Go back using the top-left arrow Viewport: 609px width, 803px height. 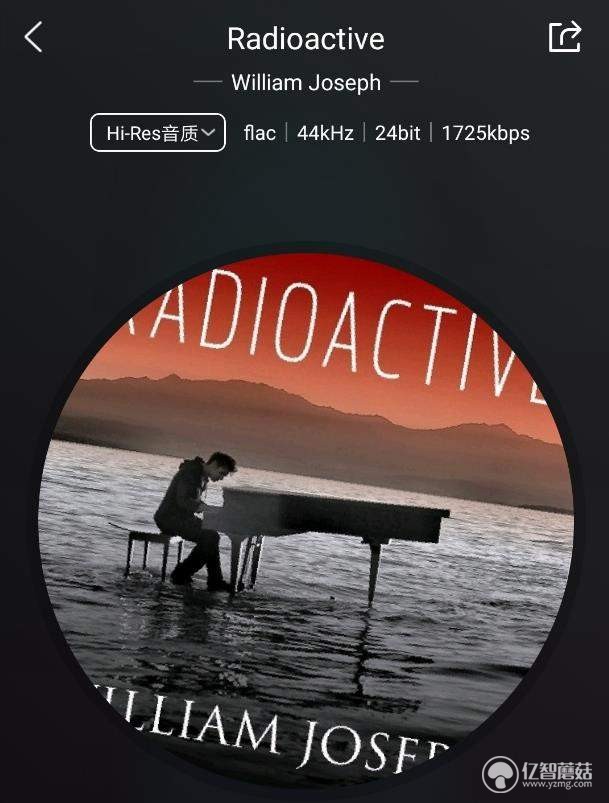click(34, 38)
